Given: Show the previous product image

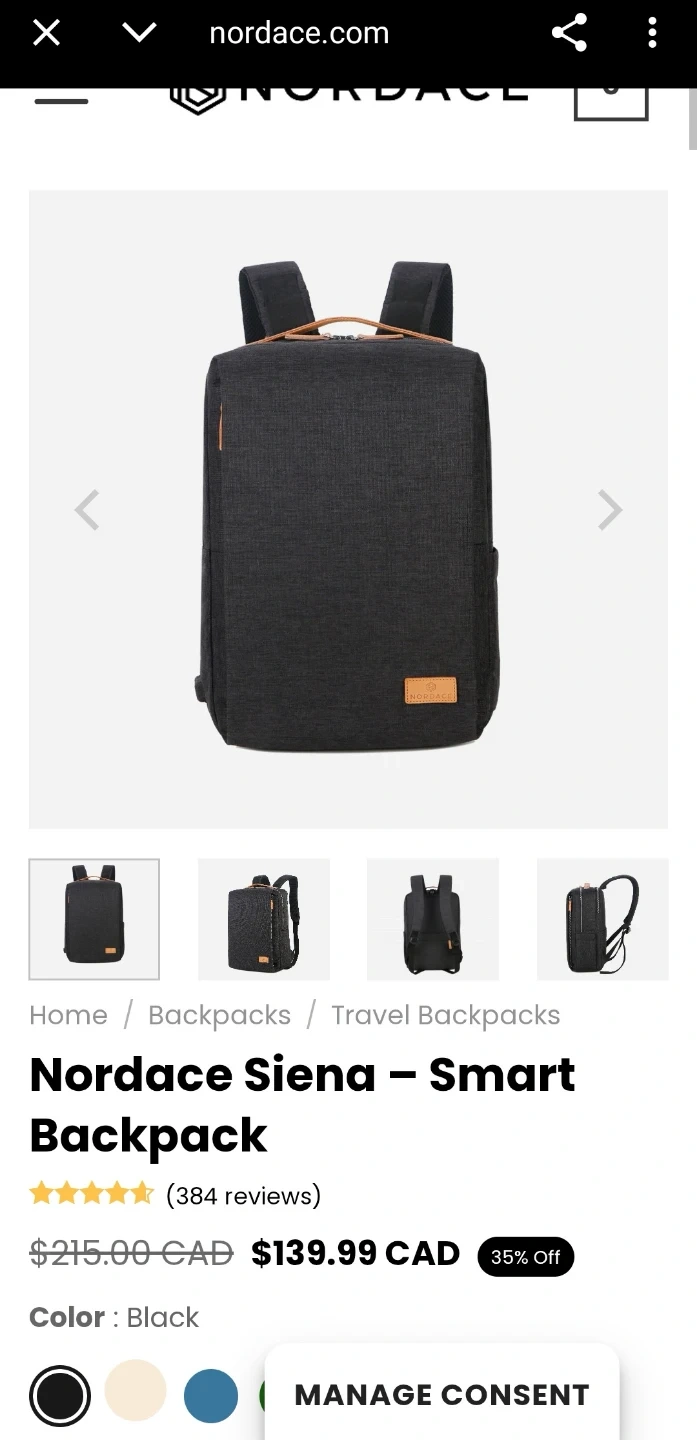Looking at the screenshot, I should 88,510.
